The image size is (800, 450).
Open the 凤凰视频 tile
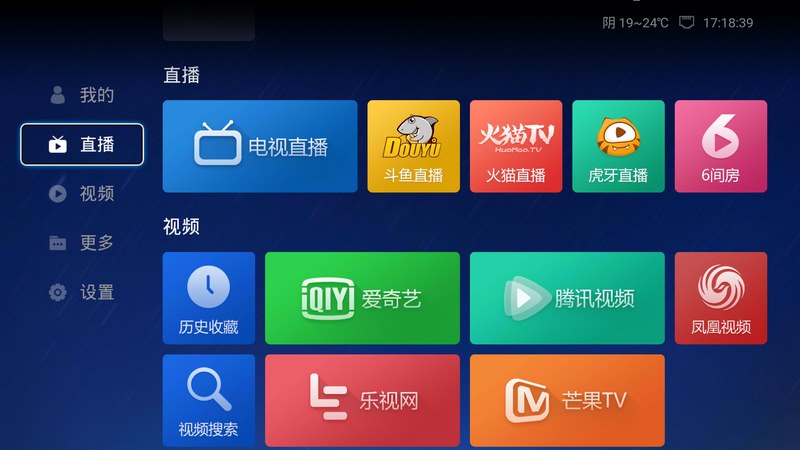[720, 298]
